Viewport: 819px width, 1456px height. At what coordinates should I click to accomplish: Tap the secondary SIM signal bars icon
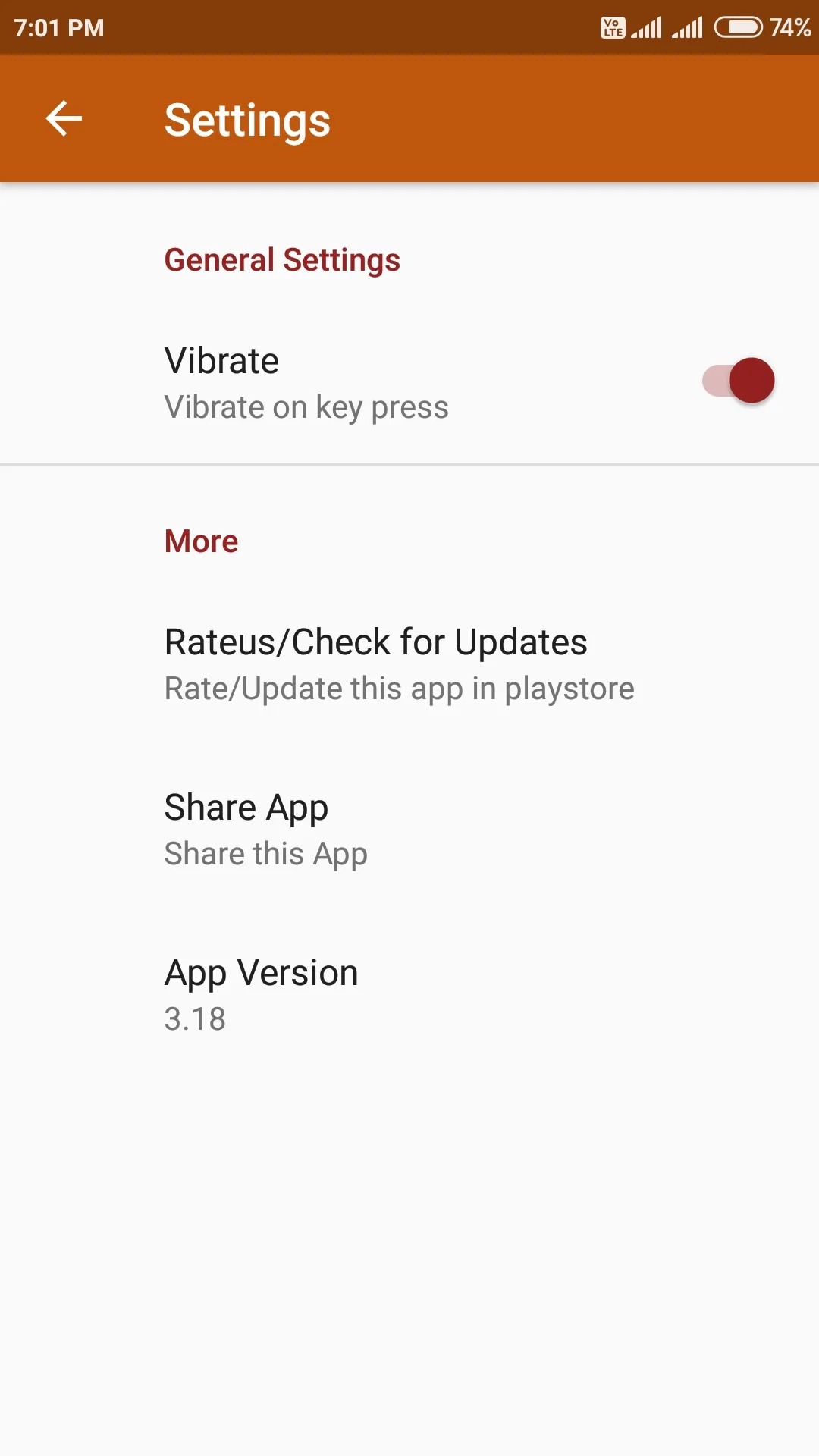click(x=687, y=27)
